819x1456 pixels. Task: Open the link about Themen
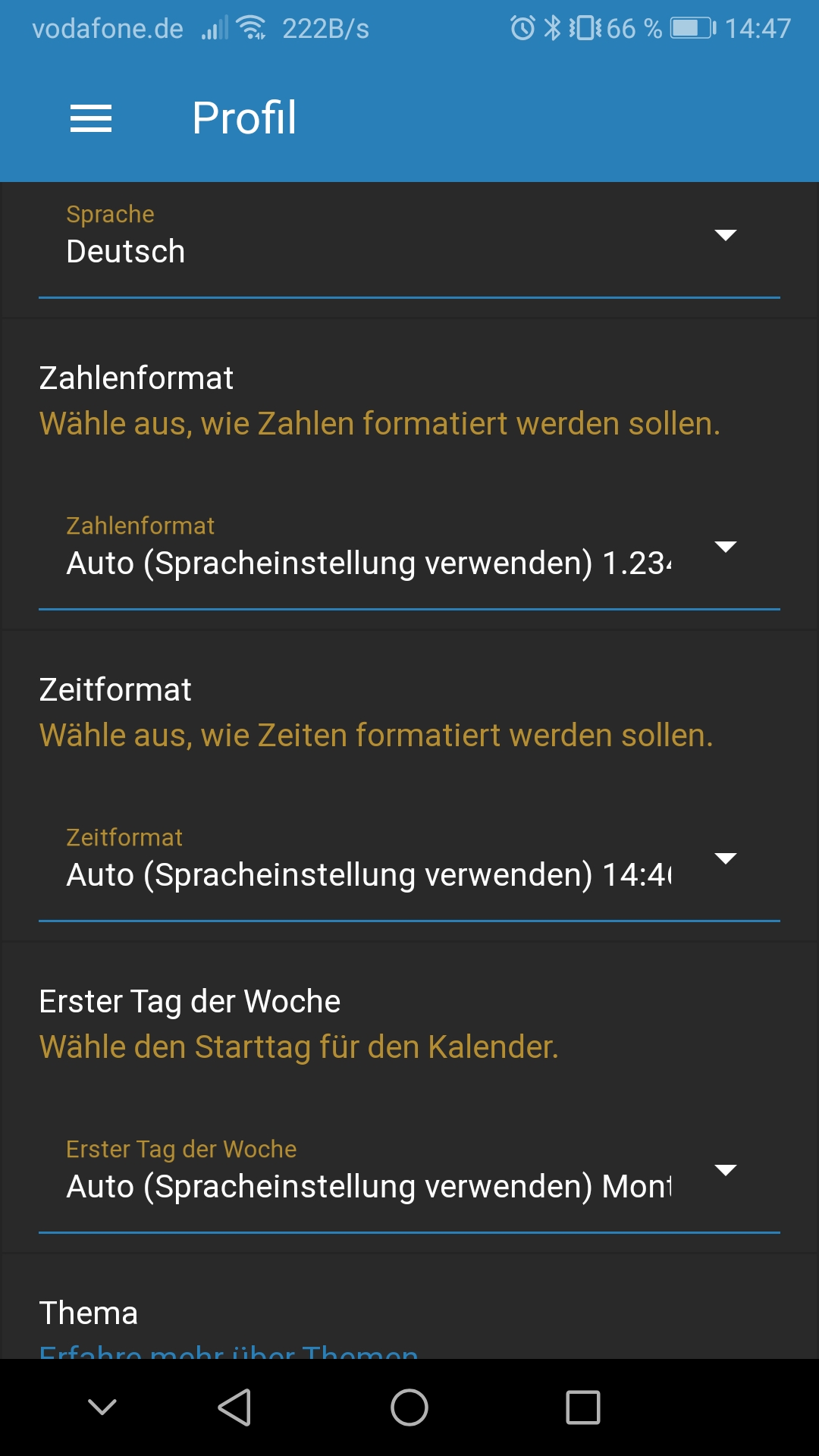228,1351
